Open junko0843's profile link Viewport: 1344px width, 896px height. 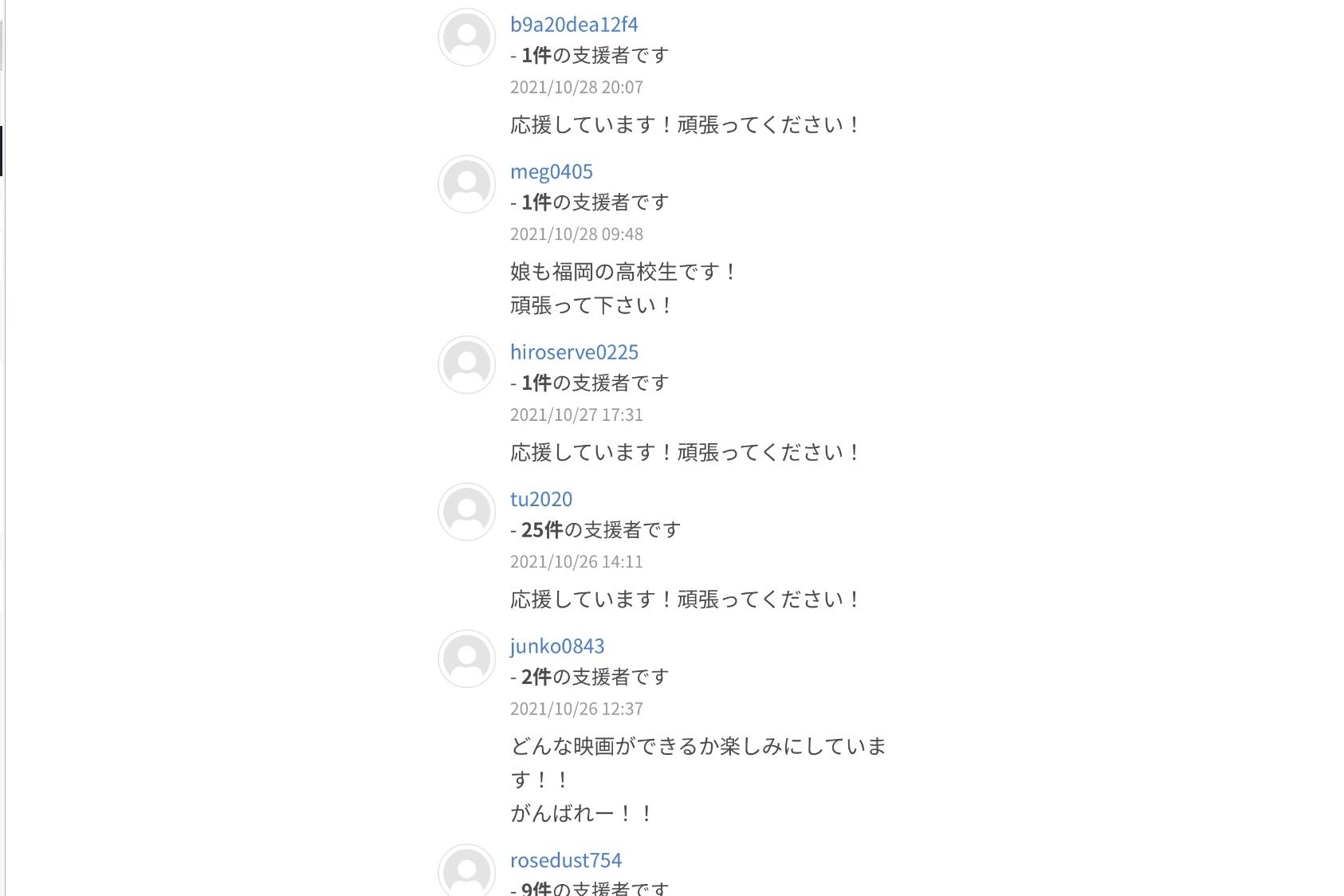pos(556,646)
